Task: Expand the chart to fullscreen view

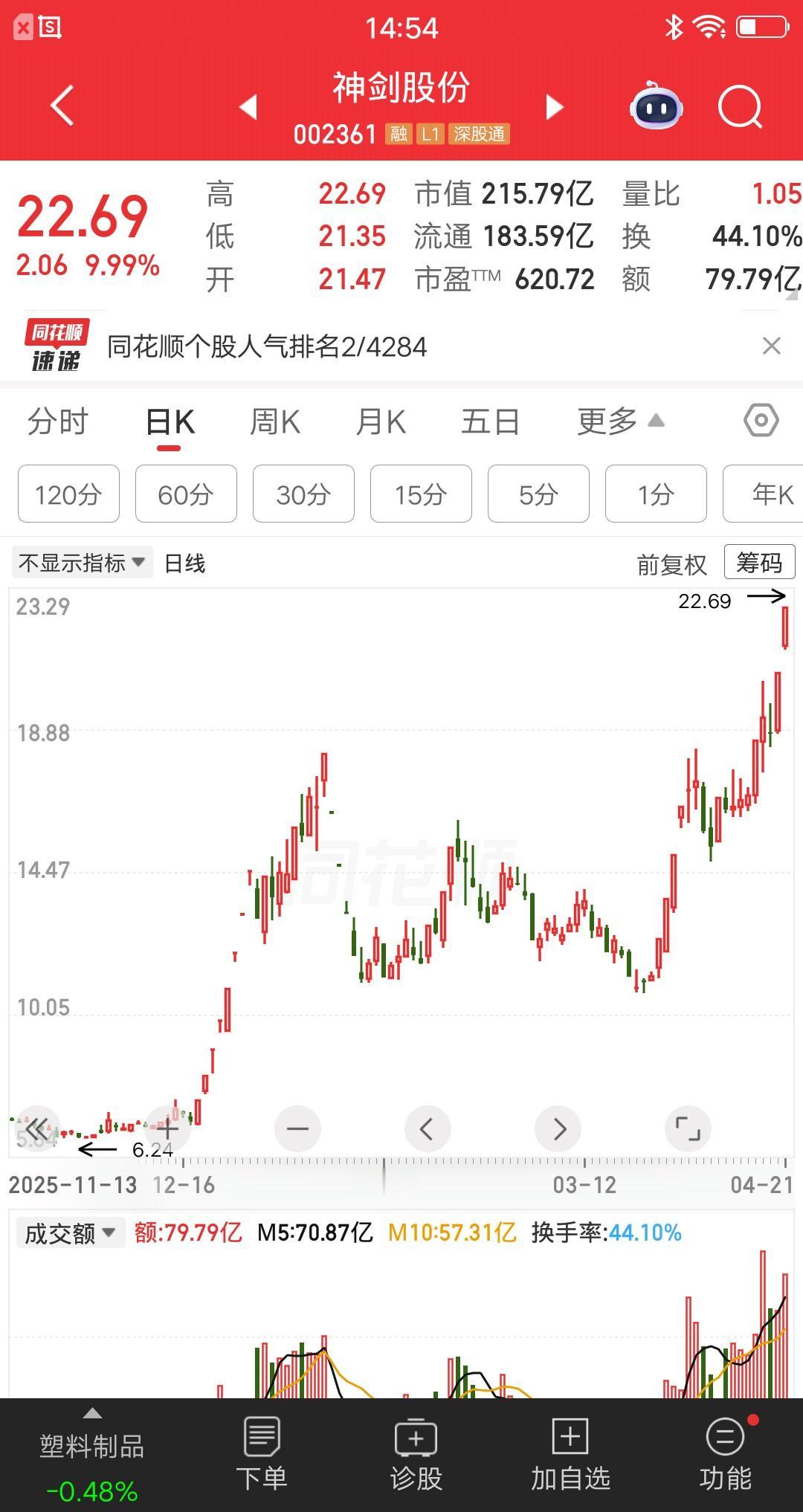Action: (688, 1128)
